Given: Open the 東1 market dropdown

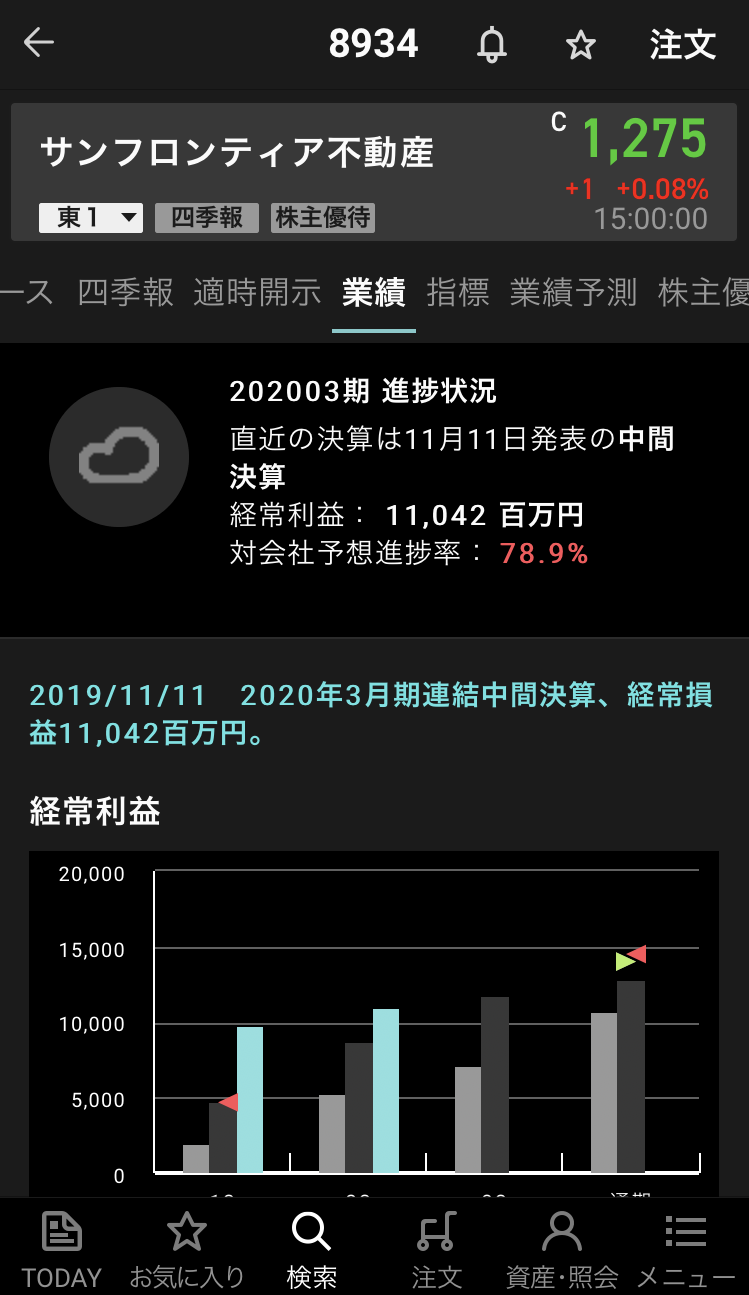Looking at the screenshot, I should (x=90, y=217).
